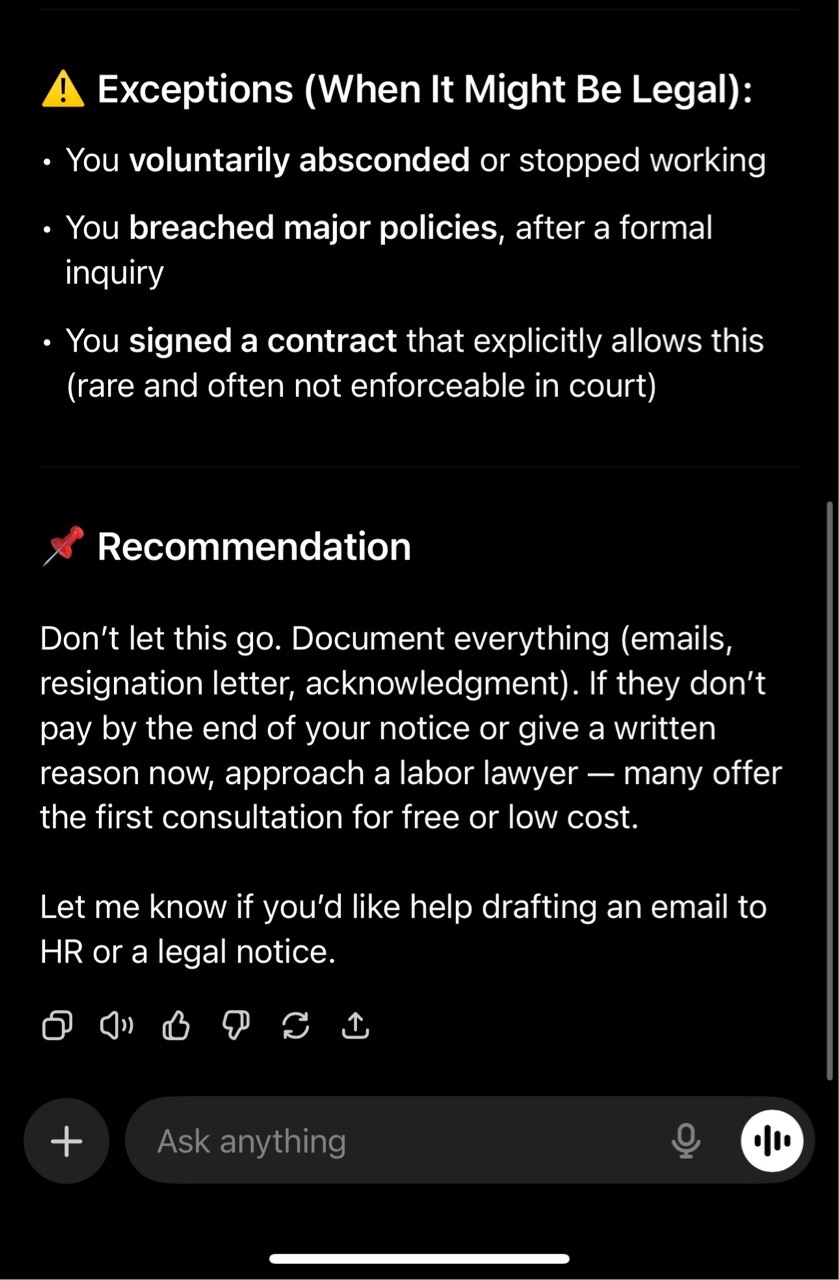The height and width of the screenshot is (1280, 839).
Task: Share this response
Action: (356, 1025)
